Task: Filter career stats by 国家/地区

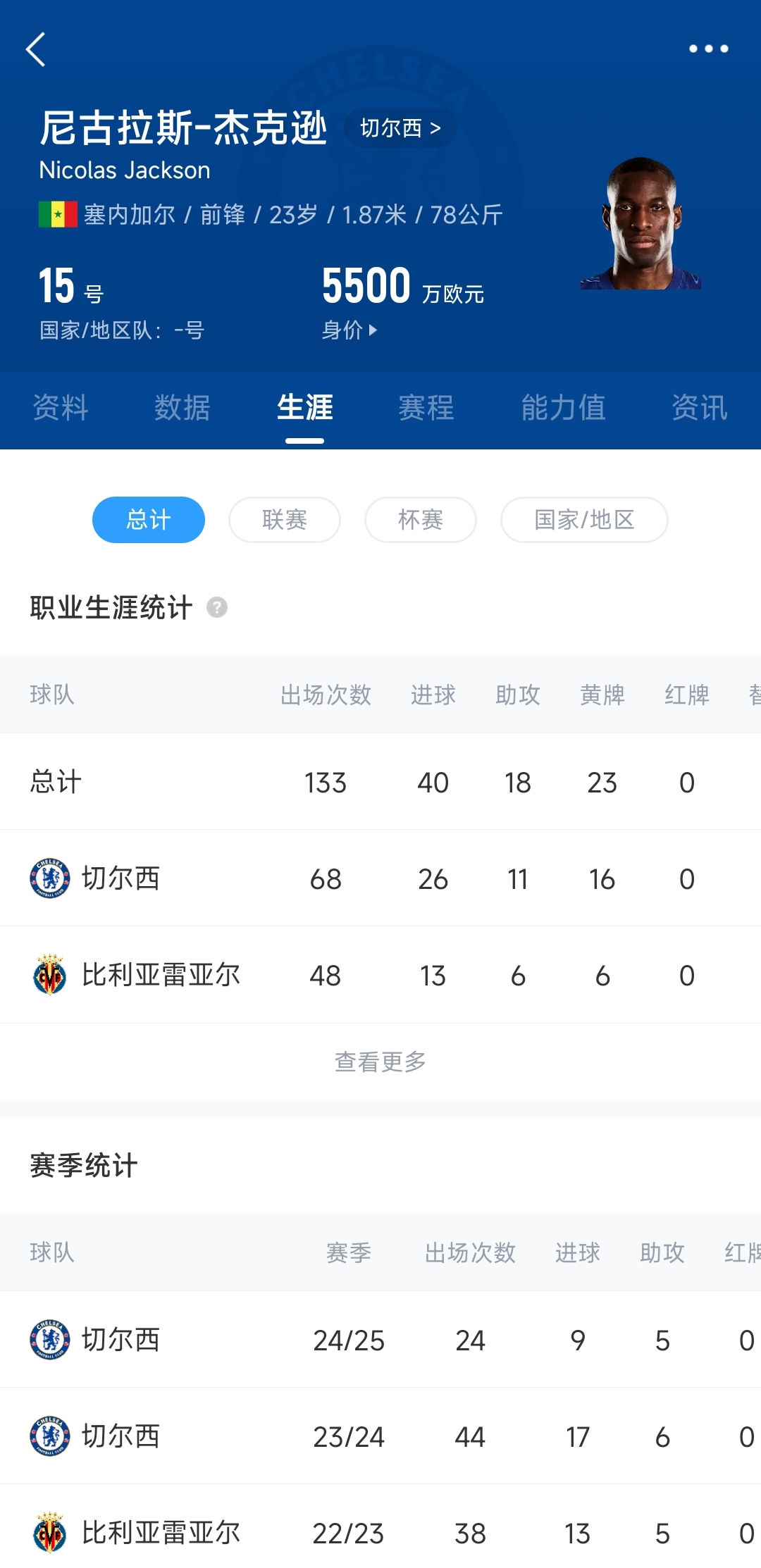Action: tap(584, 520)
